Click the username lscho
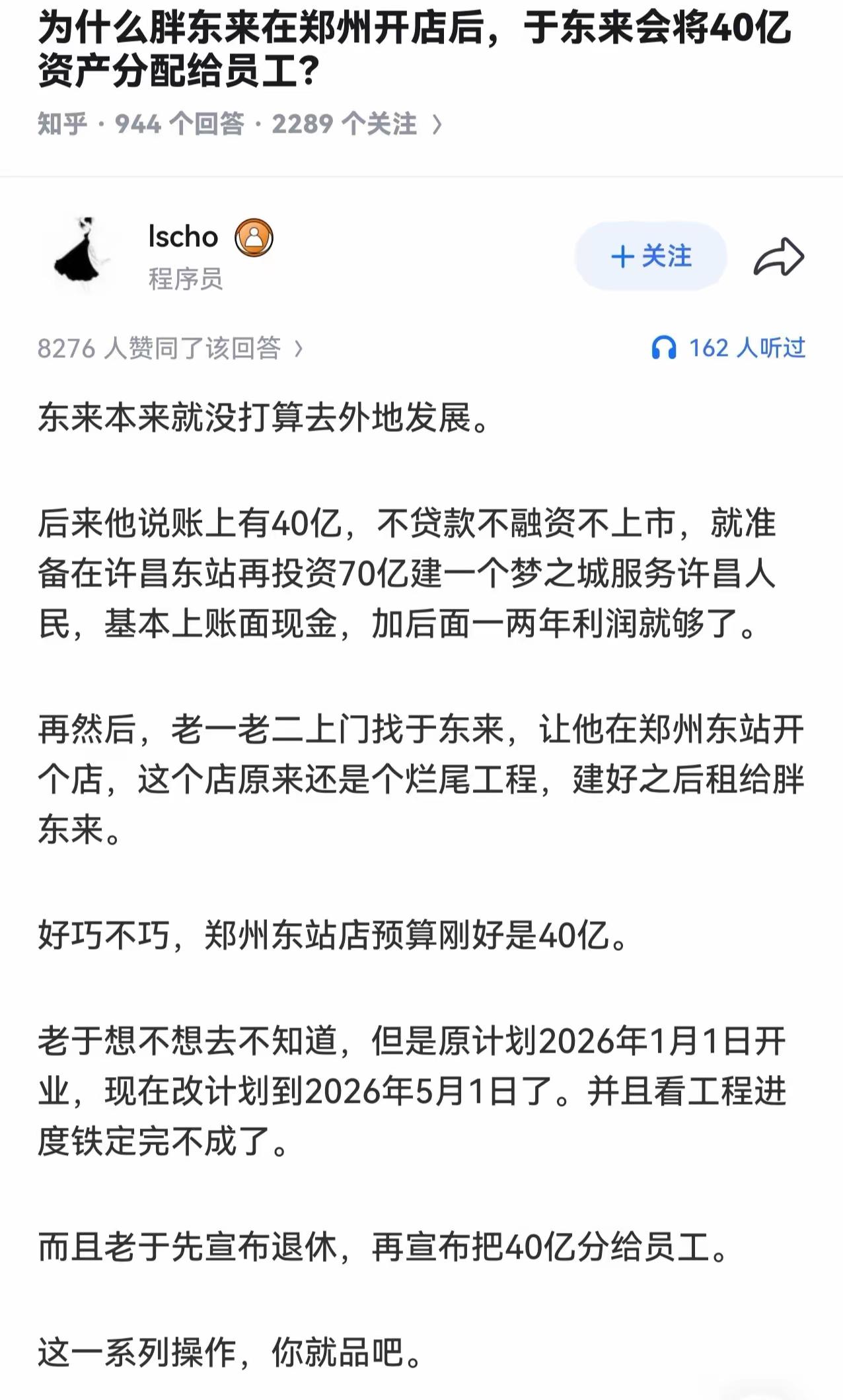The height and width of the screenshot is (1400, 843). click(182, 238)
